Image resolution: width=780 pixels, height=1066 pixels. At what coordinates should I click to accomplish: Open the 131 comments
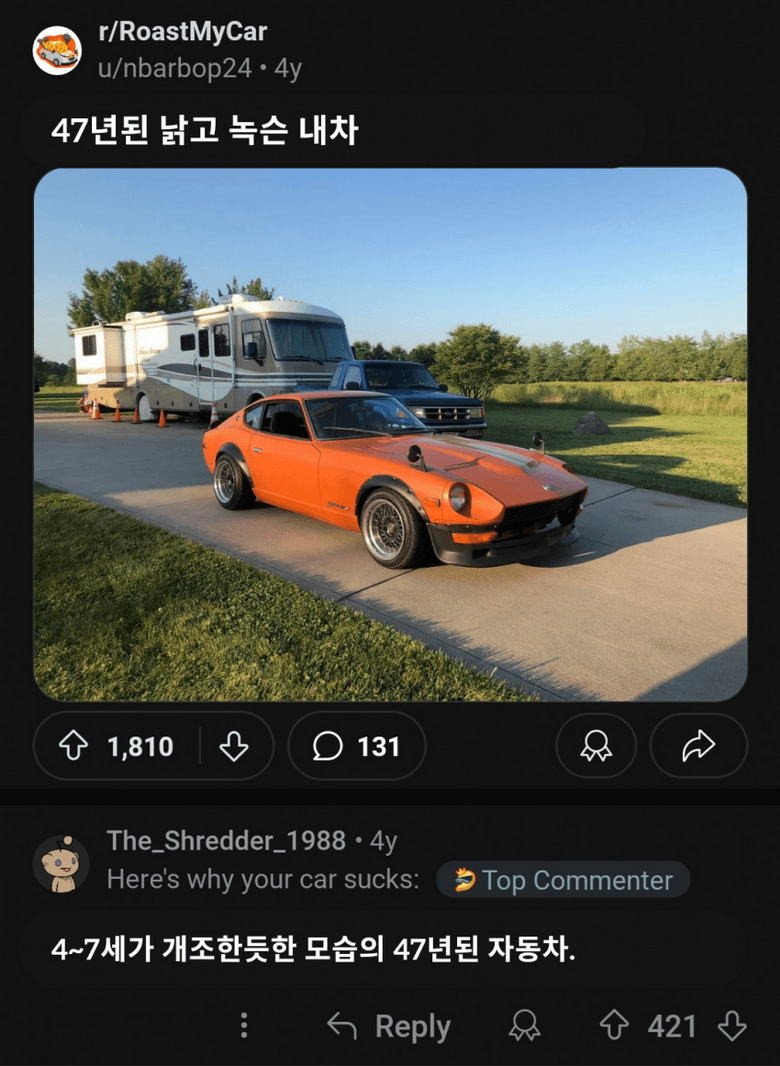coord(356,746)
